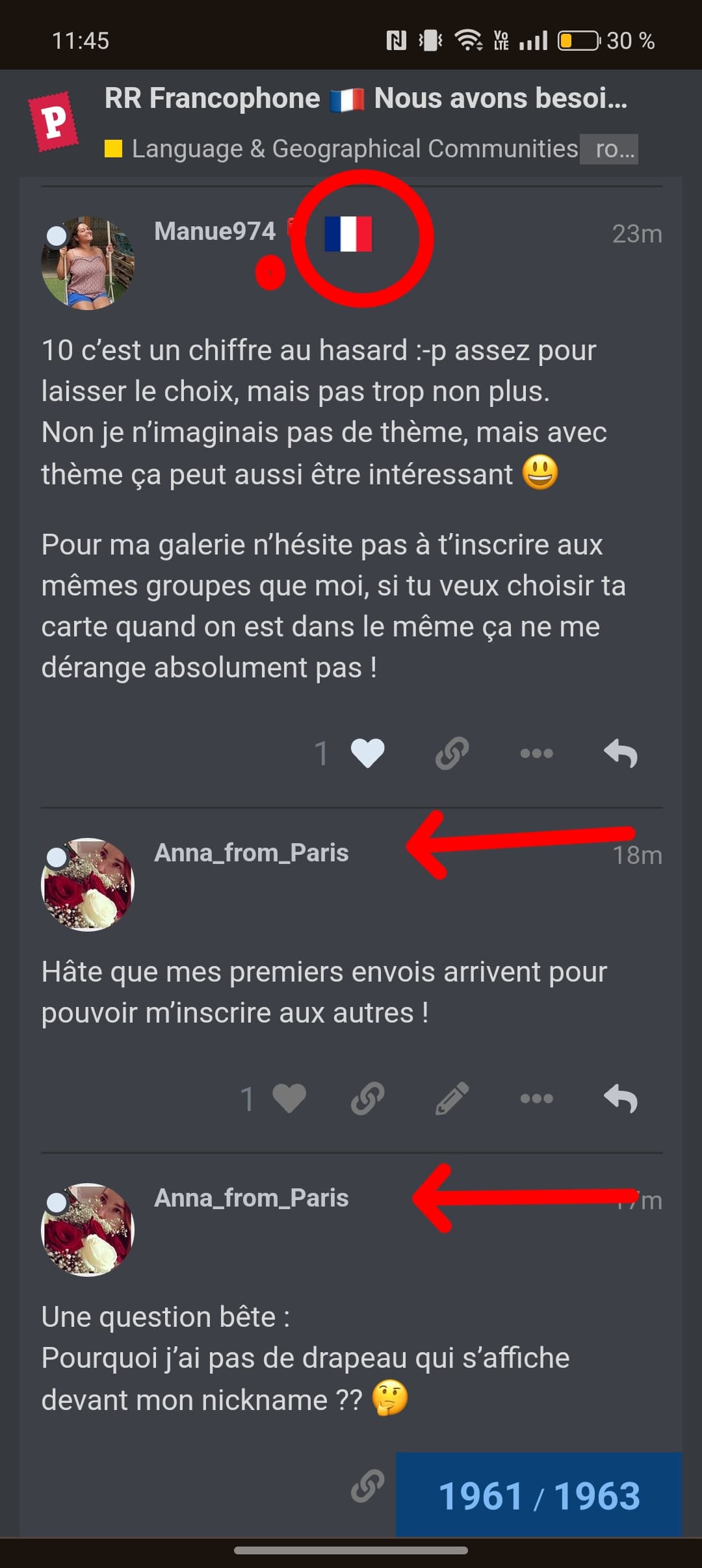Tap the Postcrossing logo to go home

54,122
